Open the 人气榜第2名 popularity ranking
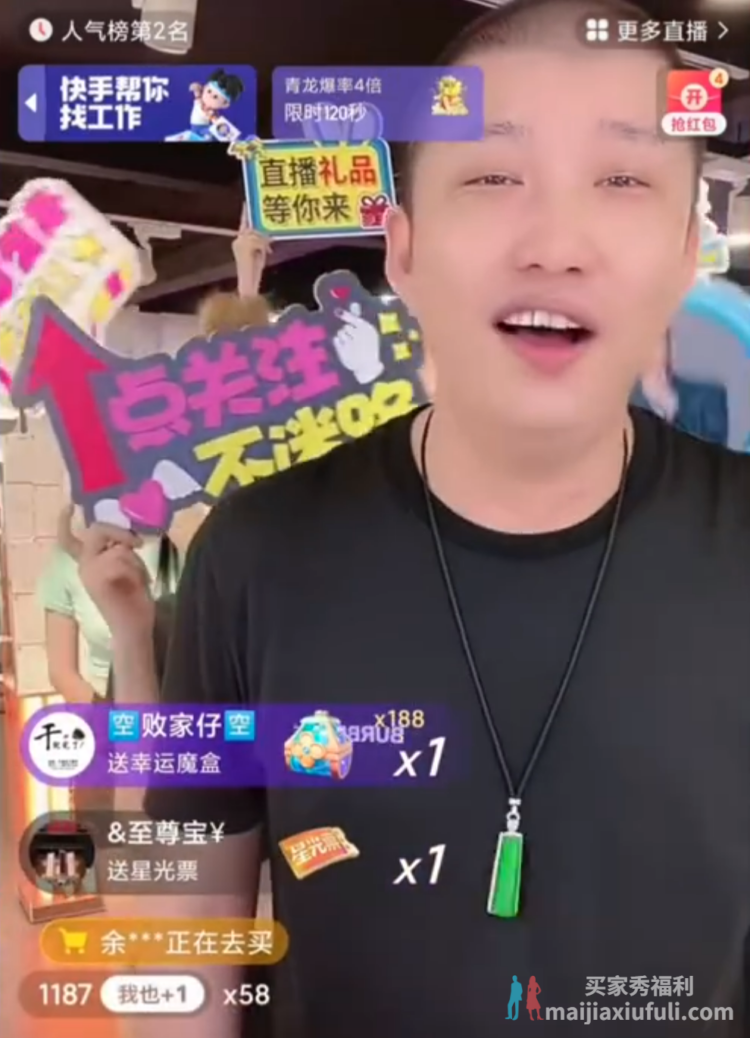Image resolution: width=750 pixels, height=1038 pixels. pos(108,30)
